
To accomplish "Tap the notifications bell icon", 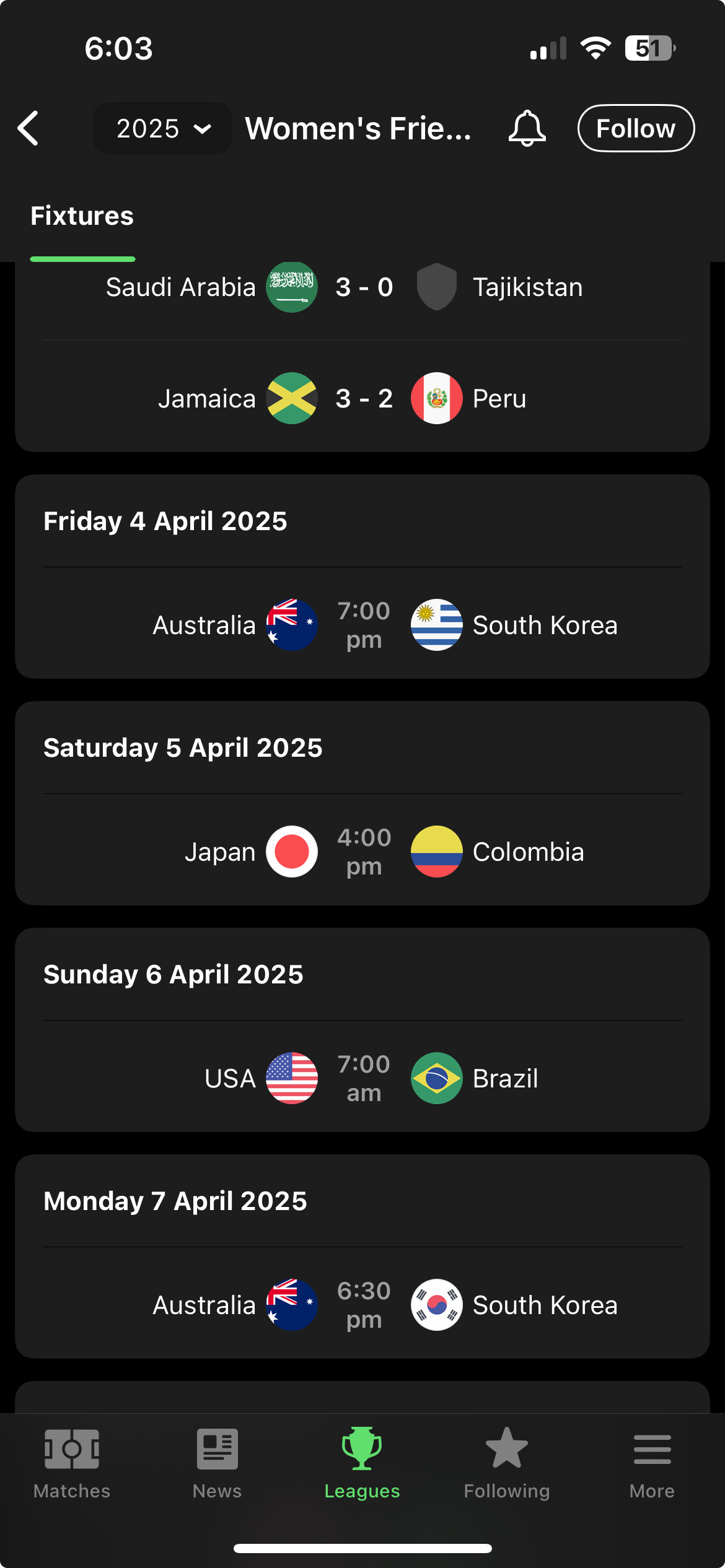I will [x=527, y=128].
